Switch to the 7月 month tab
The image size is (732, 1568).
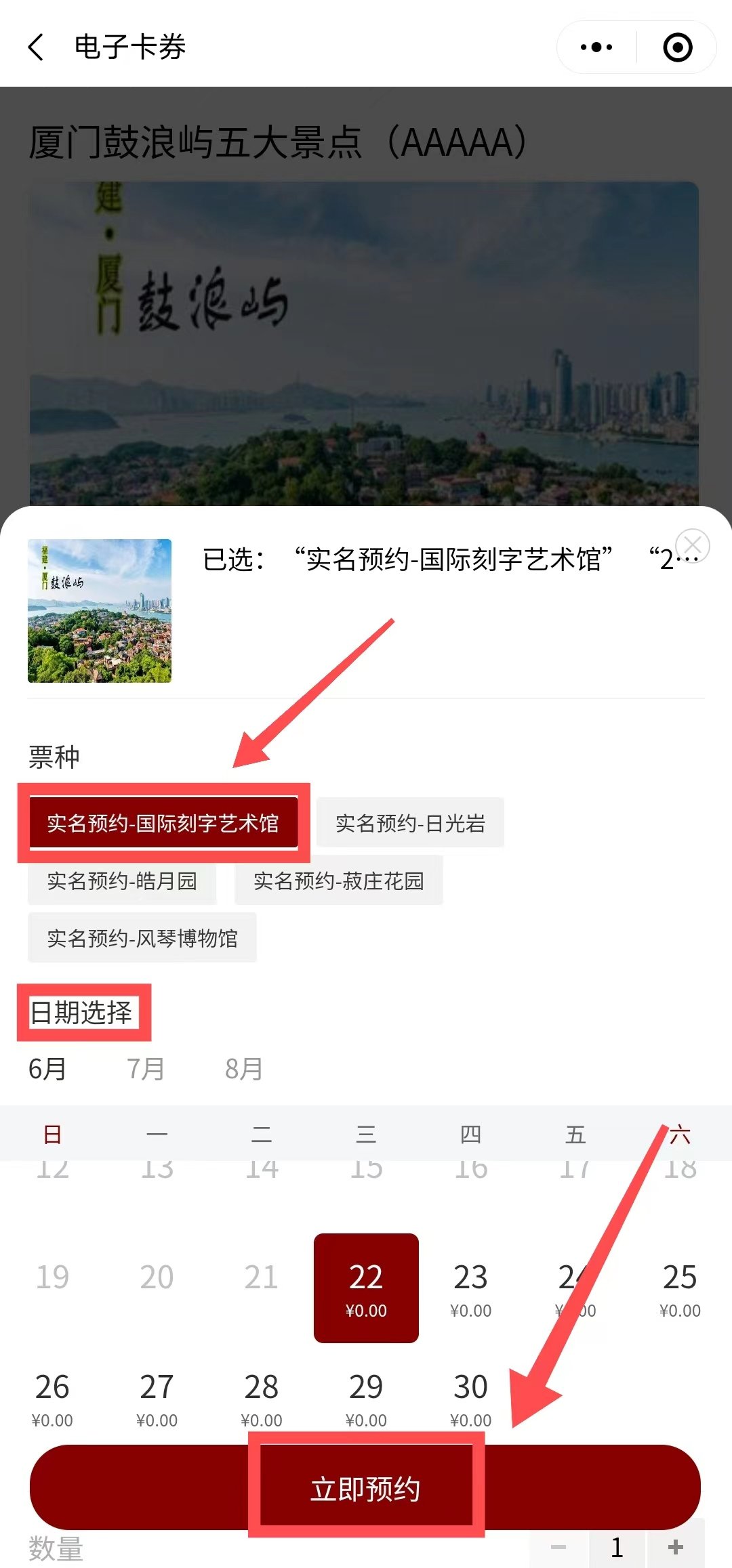pos(146,1069)
